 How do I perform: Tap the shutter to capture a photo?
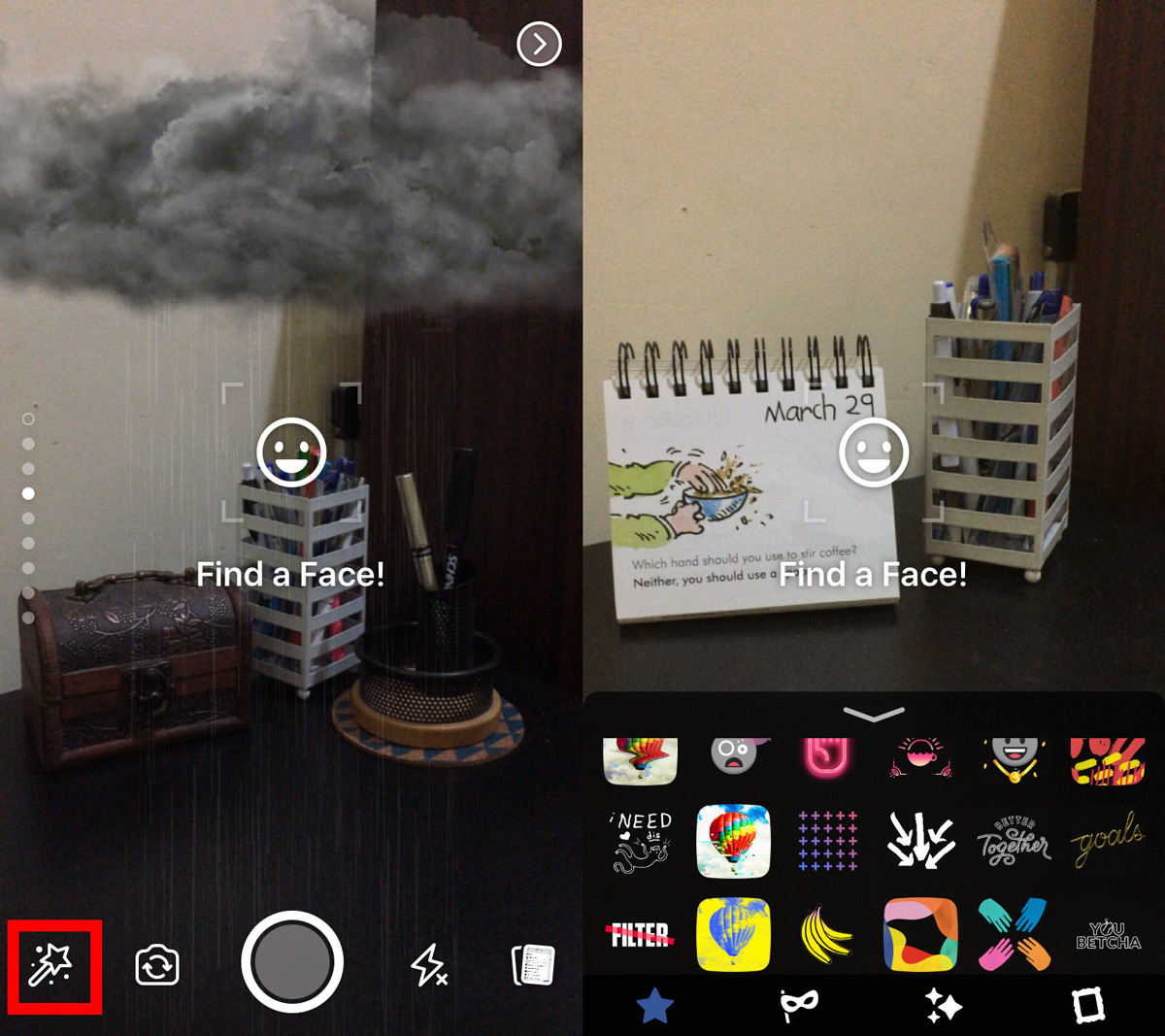click(x=292, y=961)
